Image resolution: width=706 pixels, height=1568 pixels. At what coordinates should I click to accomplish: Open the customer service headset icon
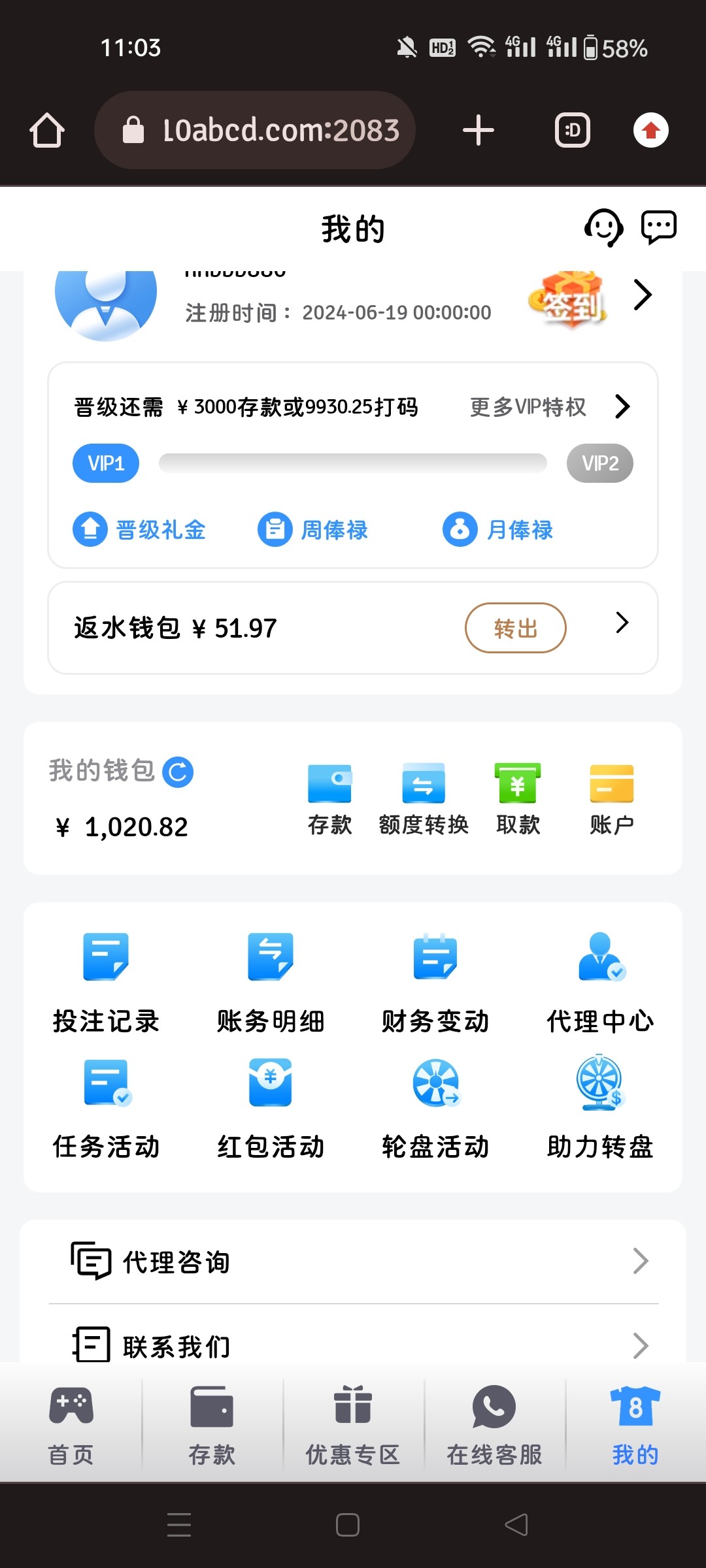click(x=603, y=228)
